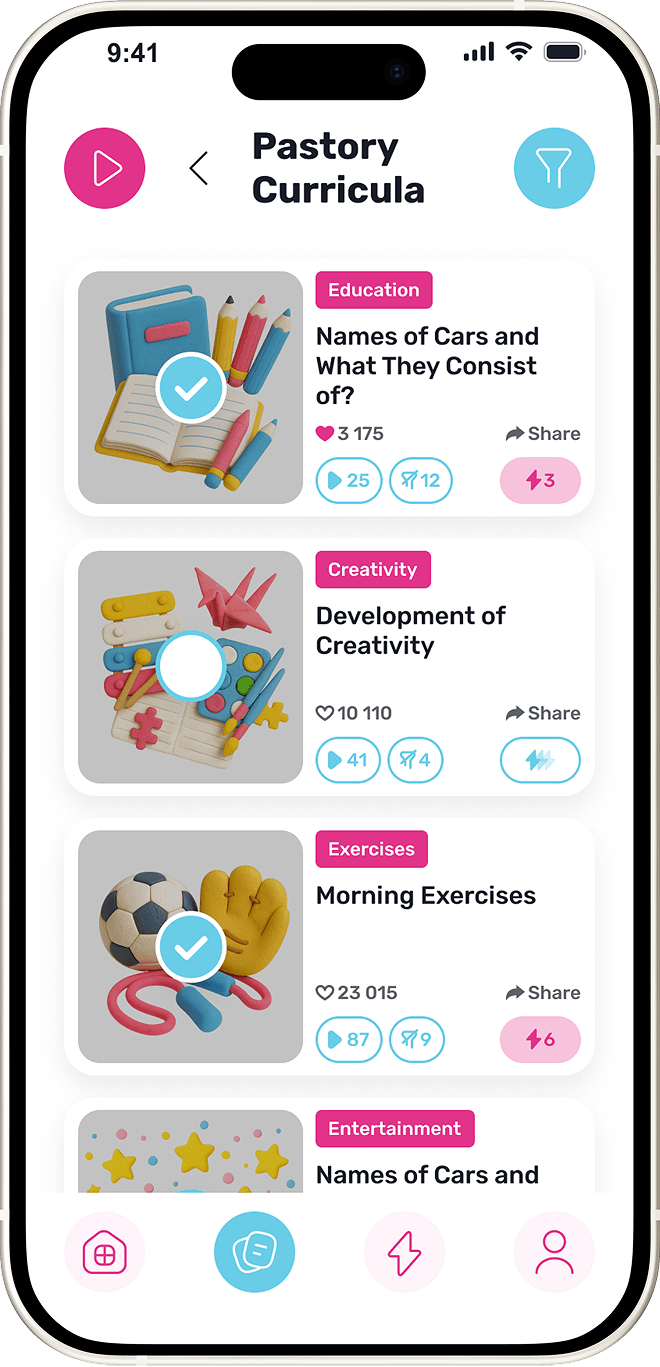The image size is (660, 1367).
Task: Share the Names of Cars course
Action: pos(542,434)
